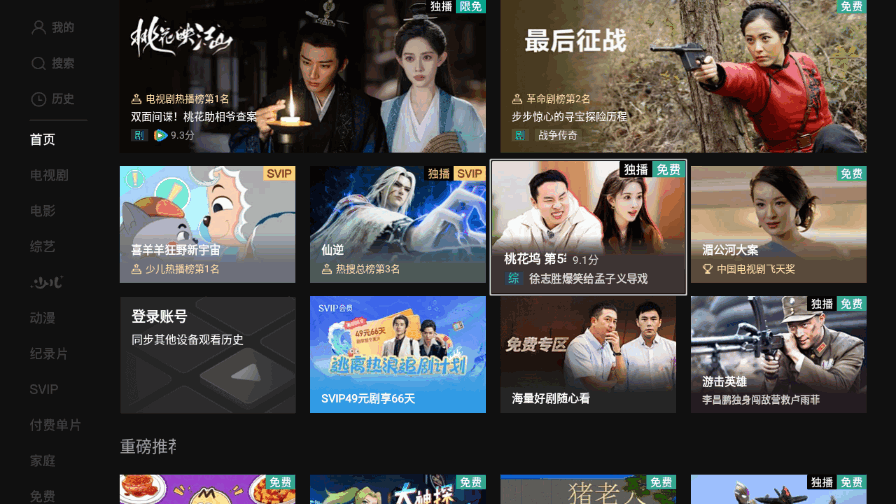Switch to the 电视剧 category

point(49,175)
